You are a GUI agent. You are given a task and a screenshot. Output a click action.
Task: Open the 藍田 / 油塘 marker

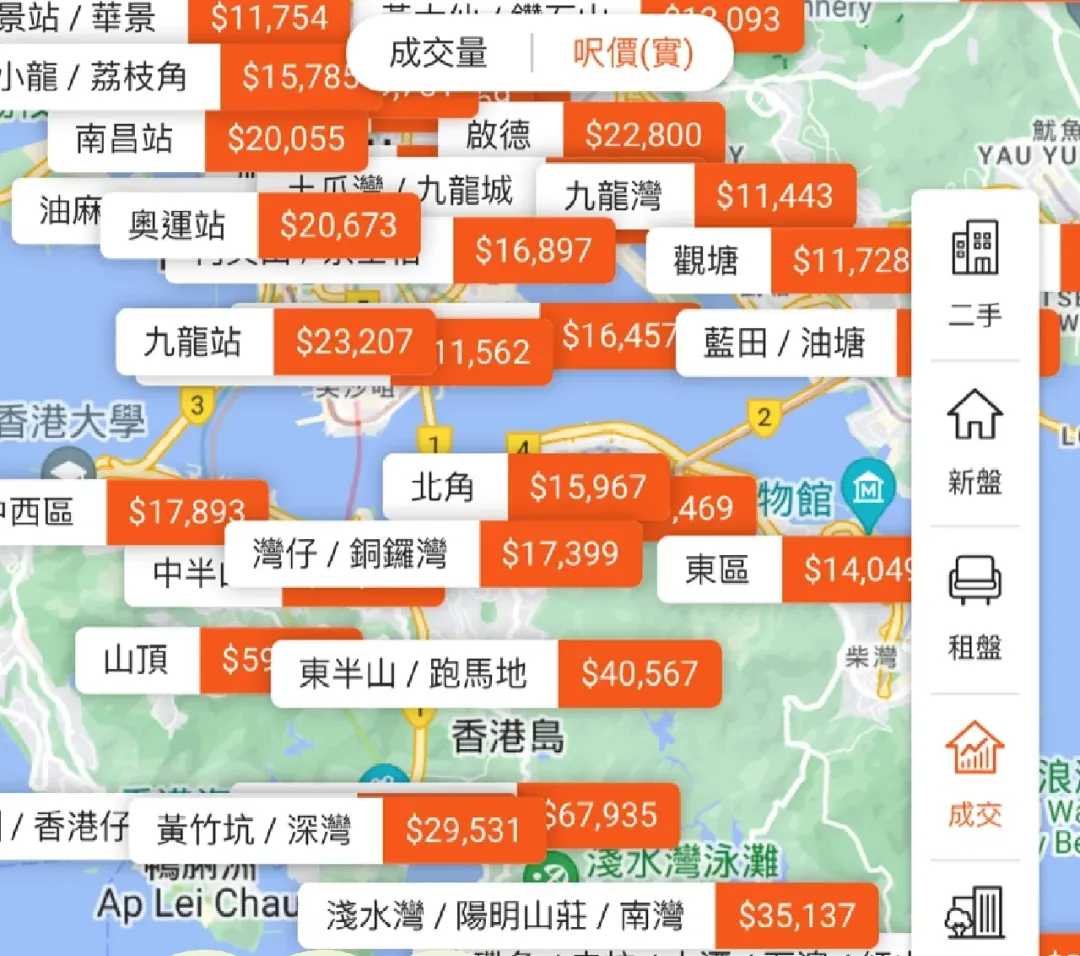790,344
